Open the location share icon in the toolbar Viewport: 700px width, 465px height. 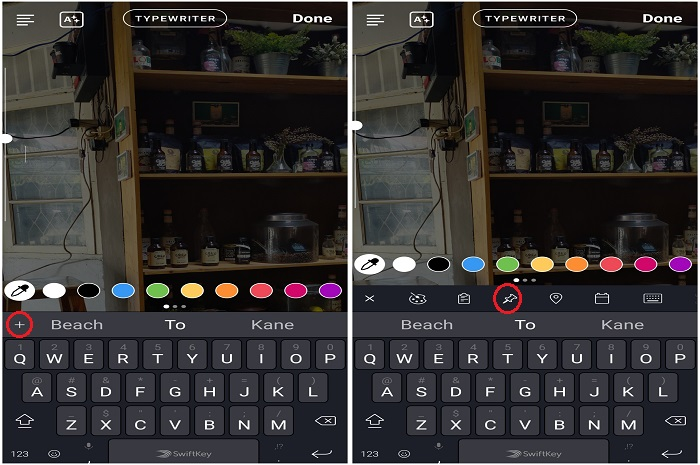pyautogui.click(x=556, y=298)
